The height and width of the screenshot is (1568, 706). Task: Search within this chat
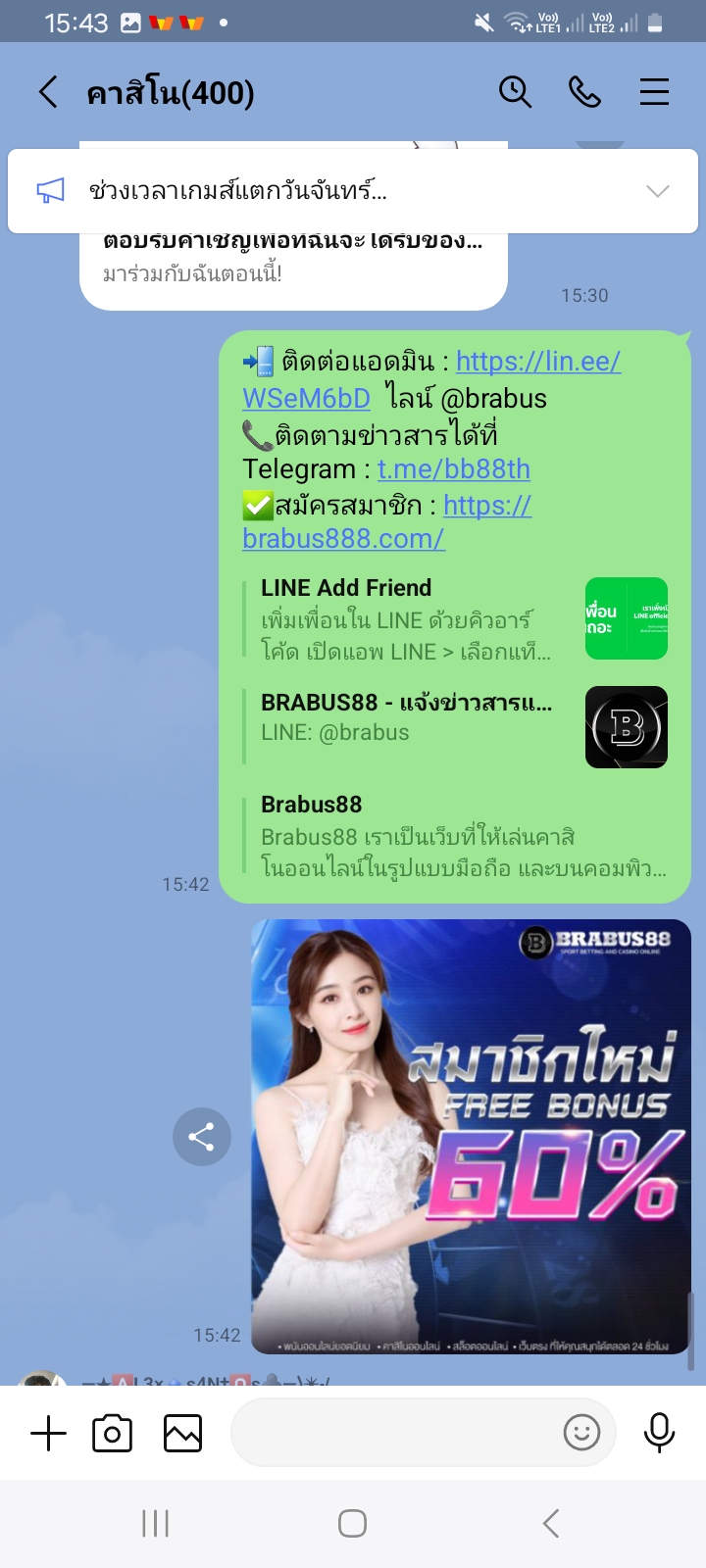[515, 92]
